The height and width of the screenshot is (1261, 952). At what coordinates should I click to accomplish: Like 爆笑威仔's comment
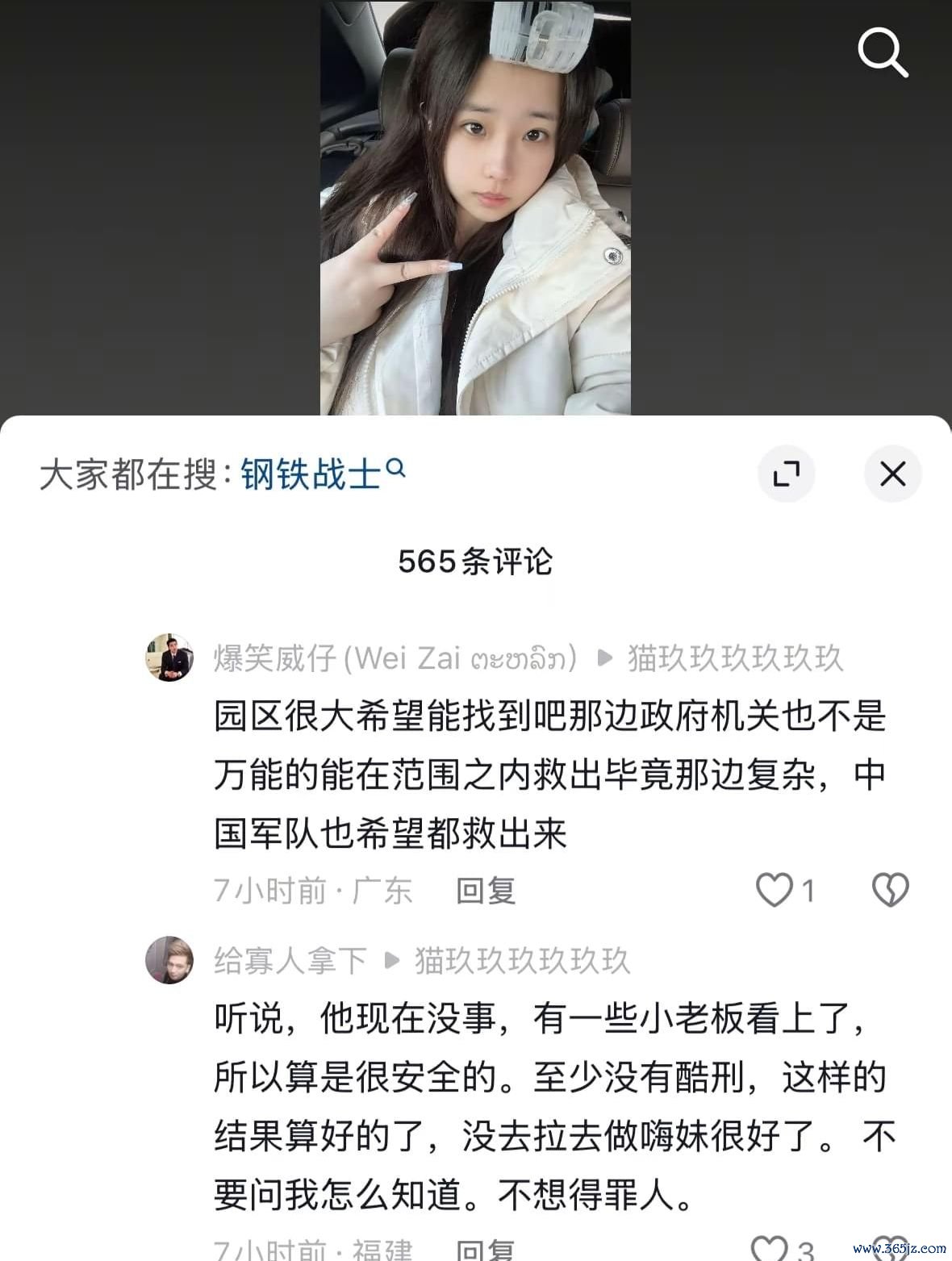click(775, 890)
